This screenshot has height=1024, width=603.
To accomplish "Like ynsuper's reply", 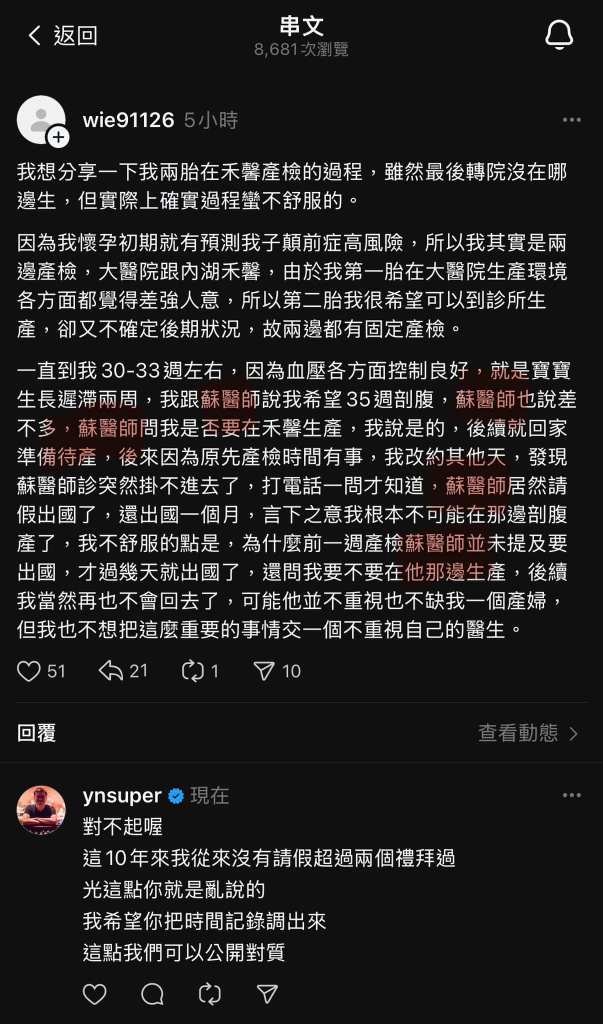I will pyautogui.click(x=94, y=993).
